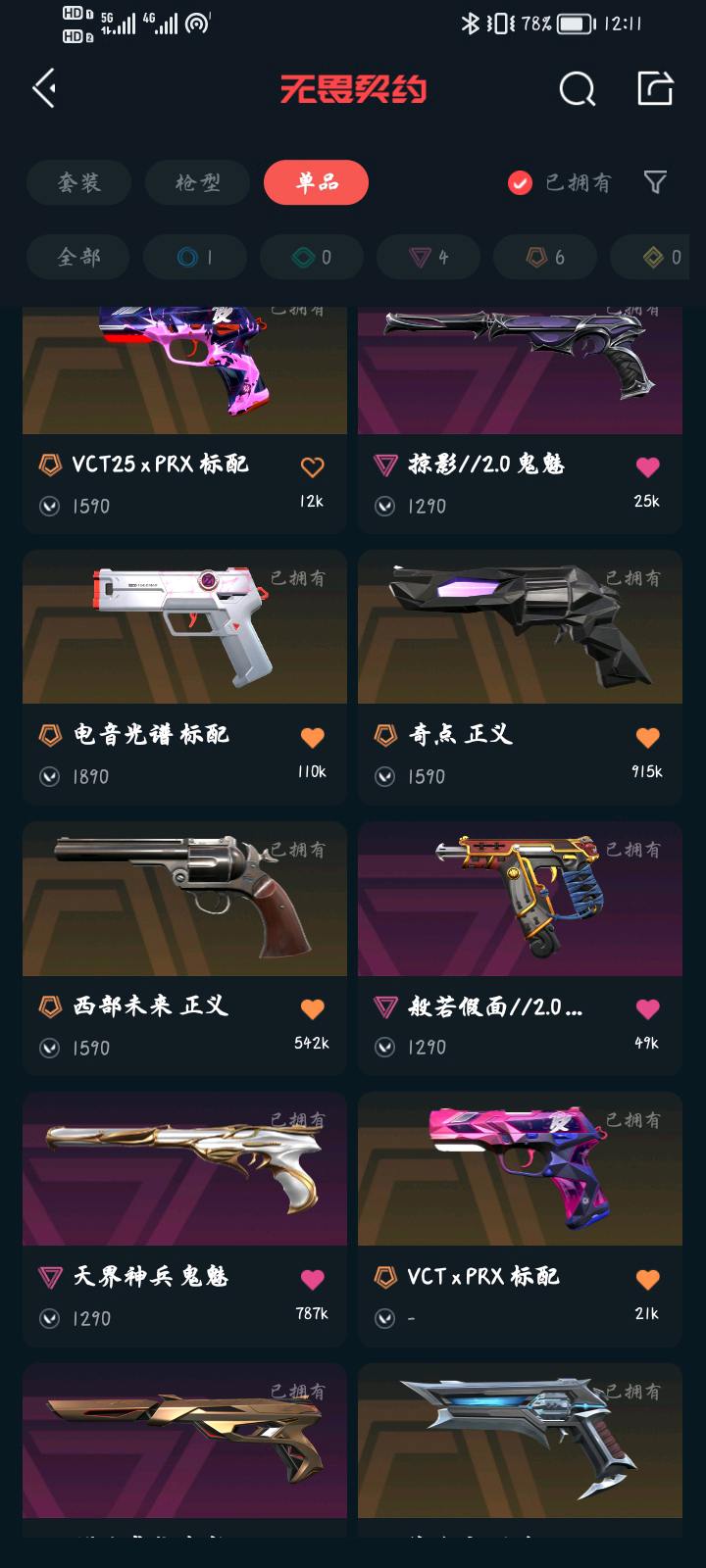Select the 单品 tab
Image resolution: width=706 pixels, height=1568 pixels.
[316, 182]
